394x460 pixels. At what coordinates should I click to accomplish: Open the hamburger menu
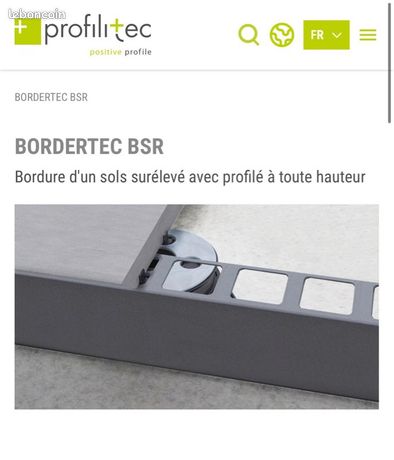tap(368, 35)
